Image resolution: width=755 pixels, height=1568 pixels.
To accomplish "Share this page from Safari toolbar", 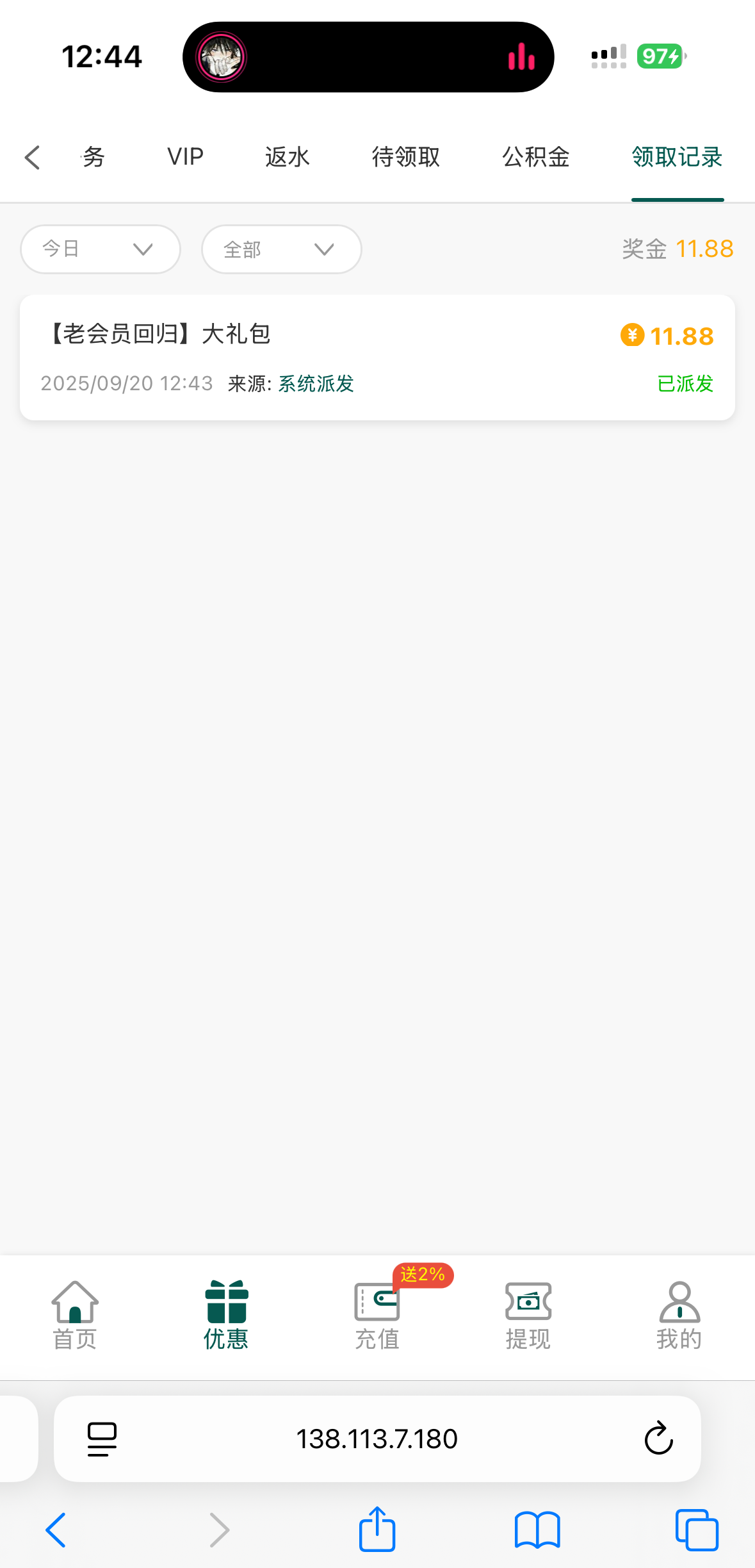I will pos(377,1530).
